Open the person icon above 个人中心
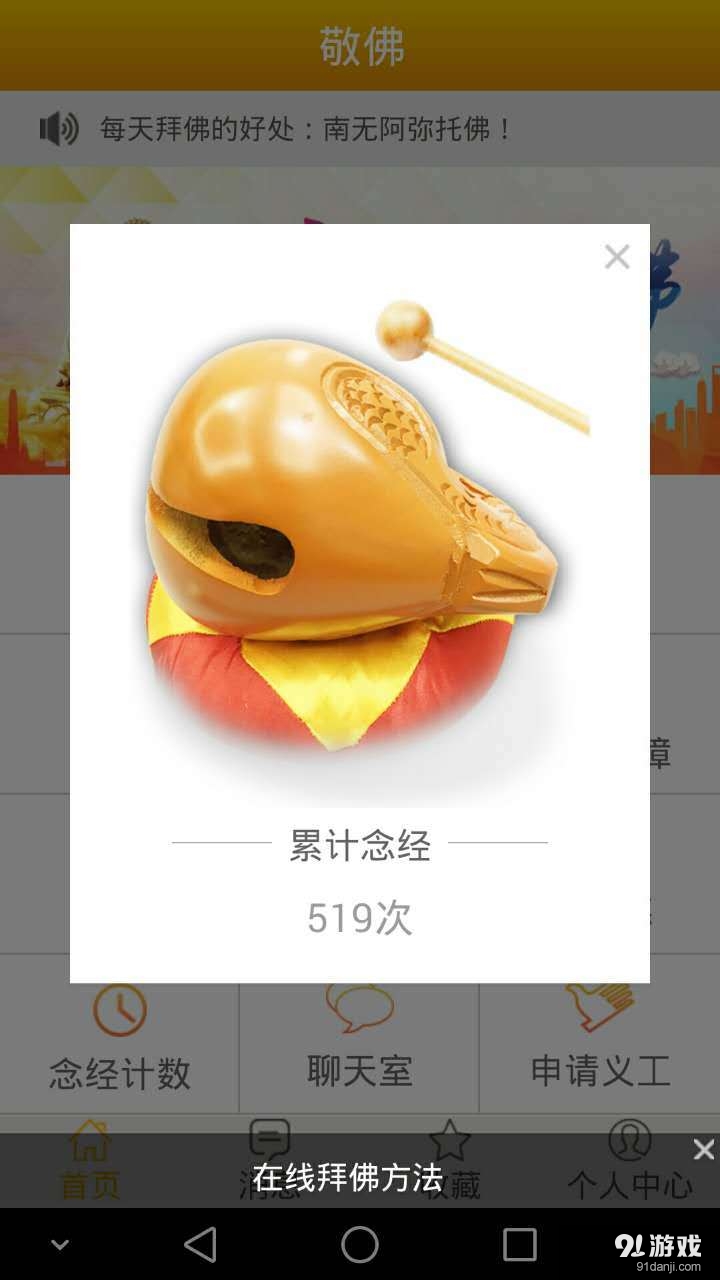 [x=629, y=1140]
